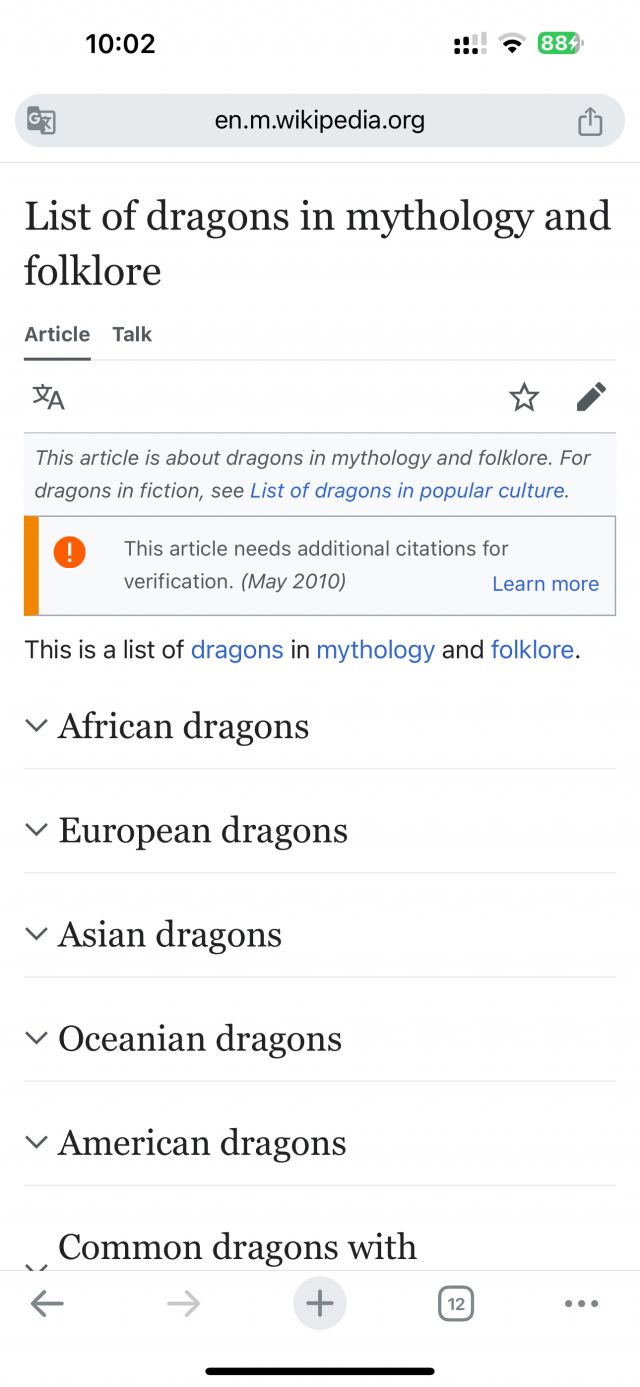The height and width of the screenshot is (1387, 640).
Task: Expand the Asian dragons section
Action: pyautogui.click(x=170, y=934)
